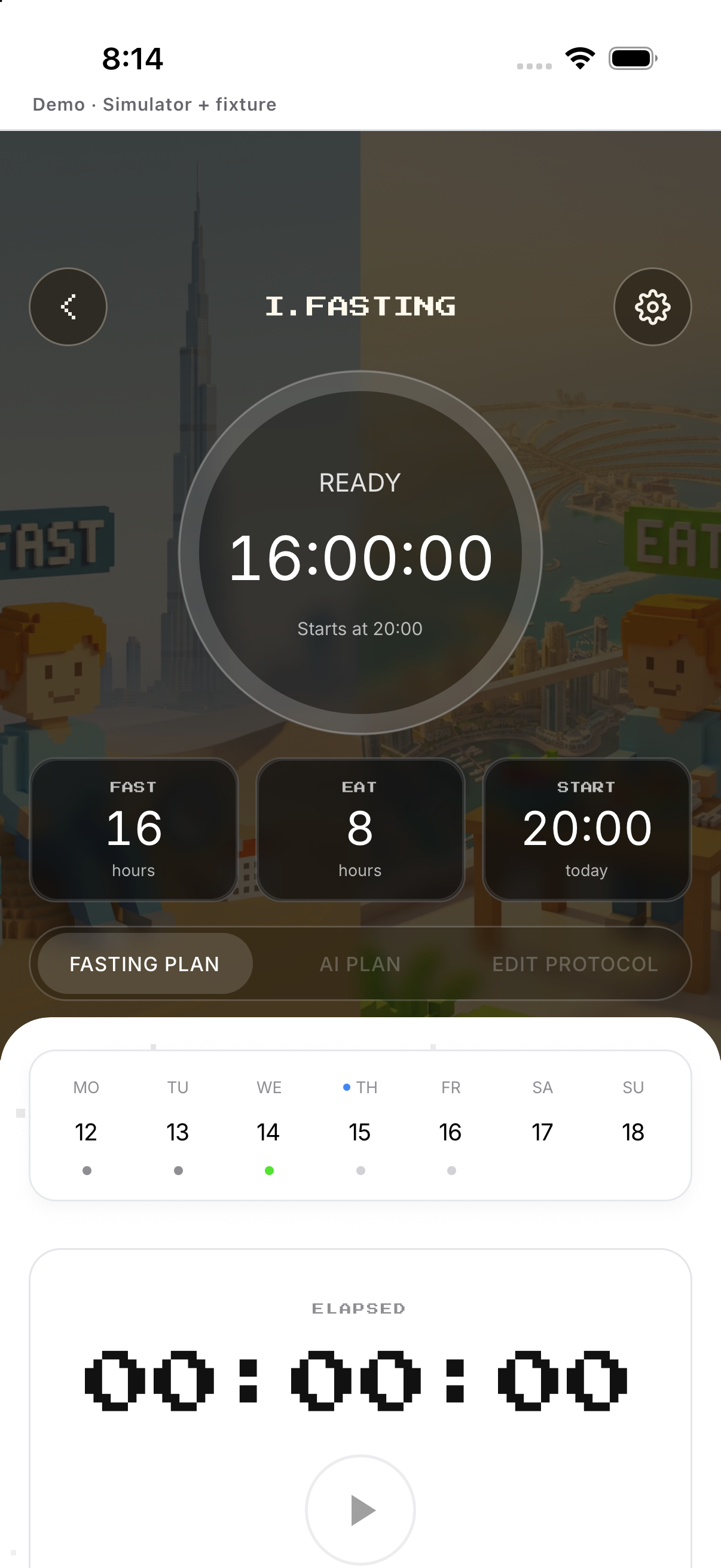
Task: Switch to the AI PLAN tab
Action: (x=360, y=963)
